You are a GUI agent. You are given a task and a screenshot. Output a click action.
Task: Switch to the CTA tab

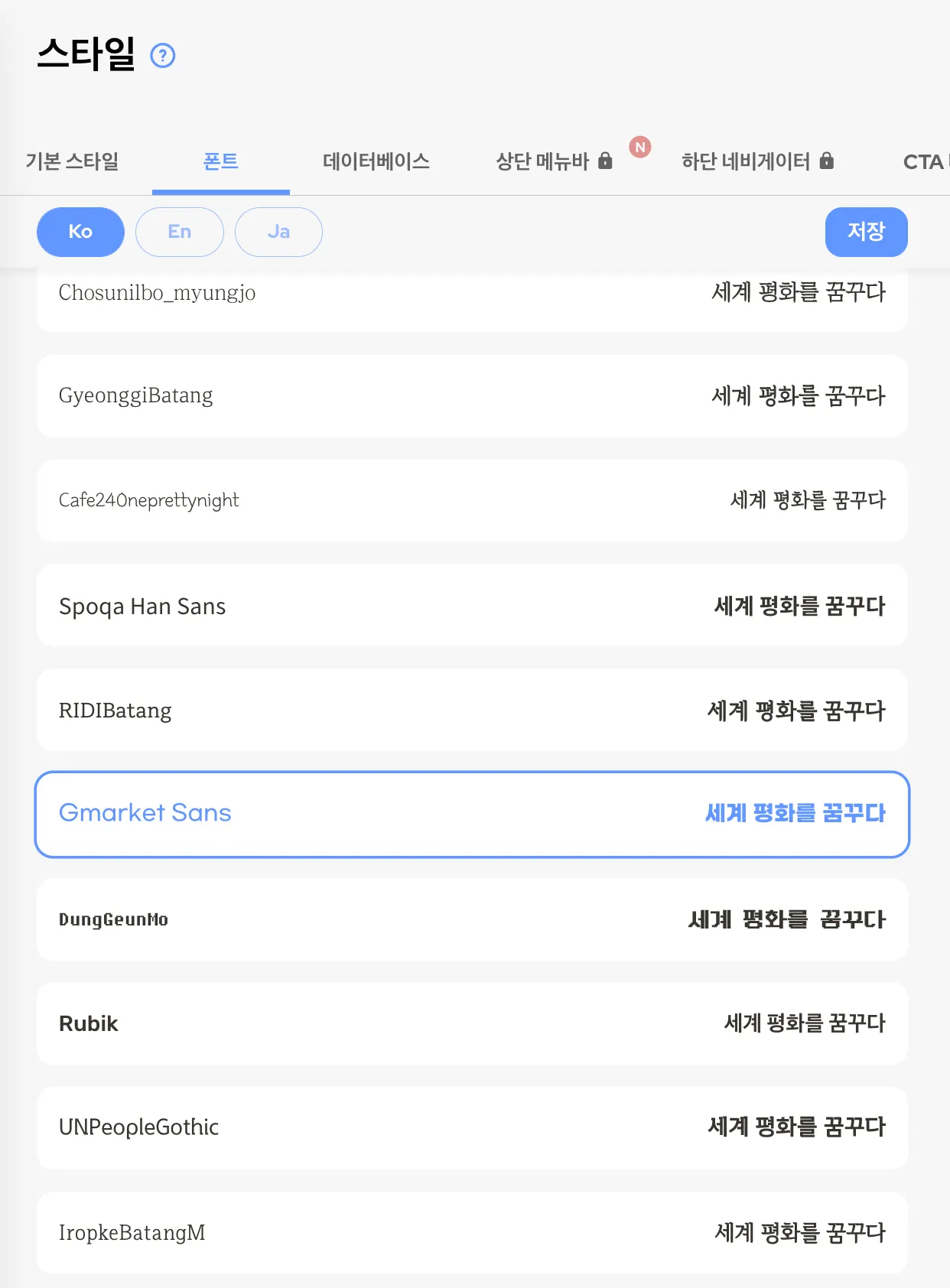(x=923, y=161)
